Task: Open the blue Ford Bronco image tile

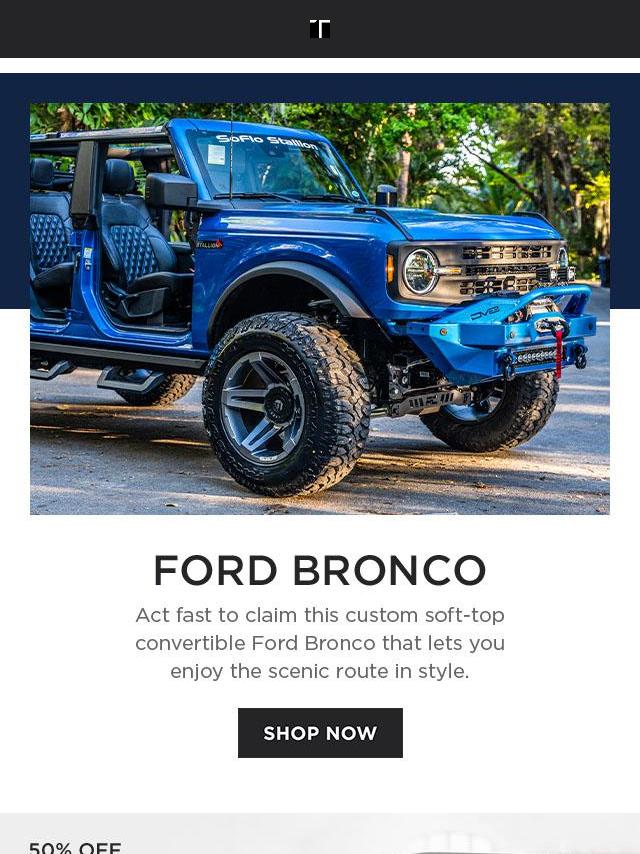Action: [320, 308]
